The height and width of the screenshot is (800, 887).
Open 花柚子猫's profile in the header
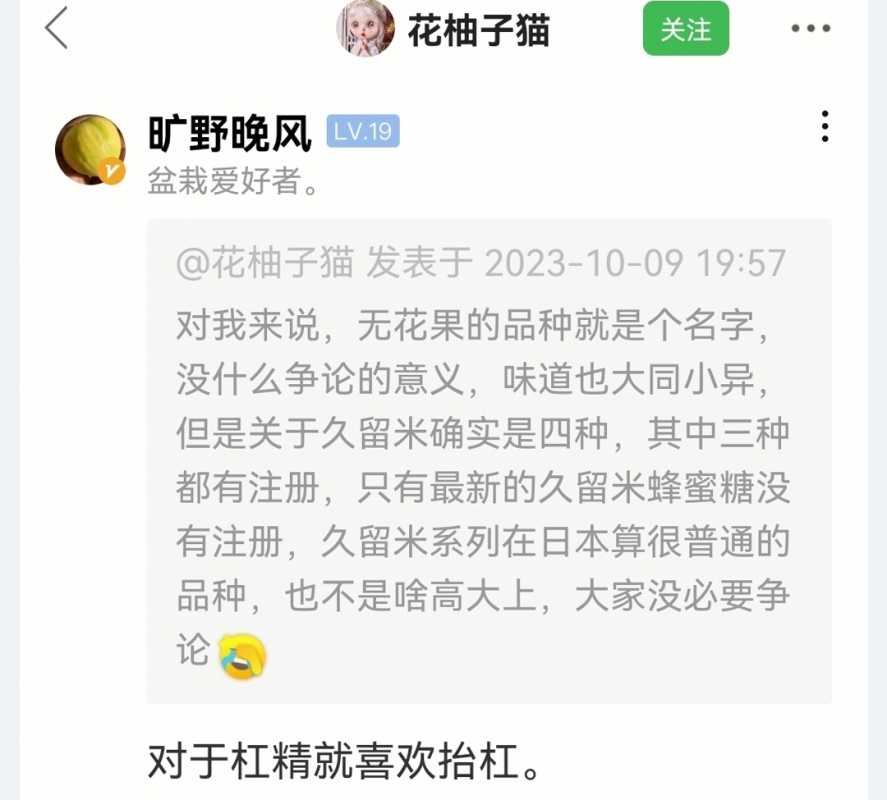[478, 30]
